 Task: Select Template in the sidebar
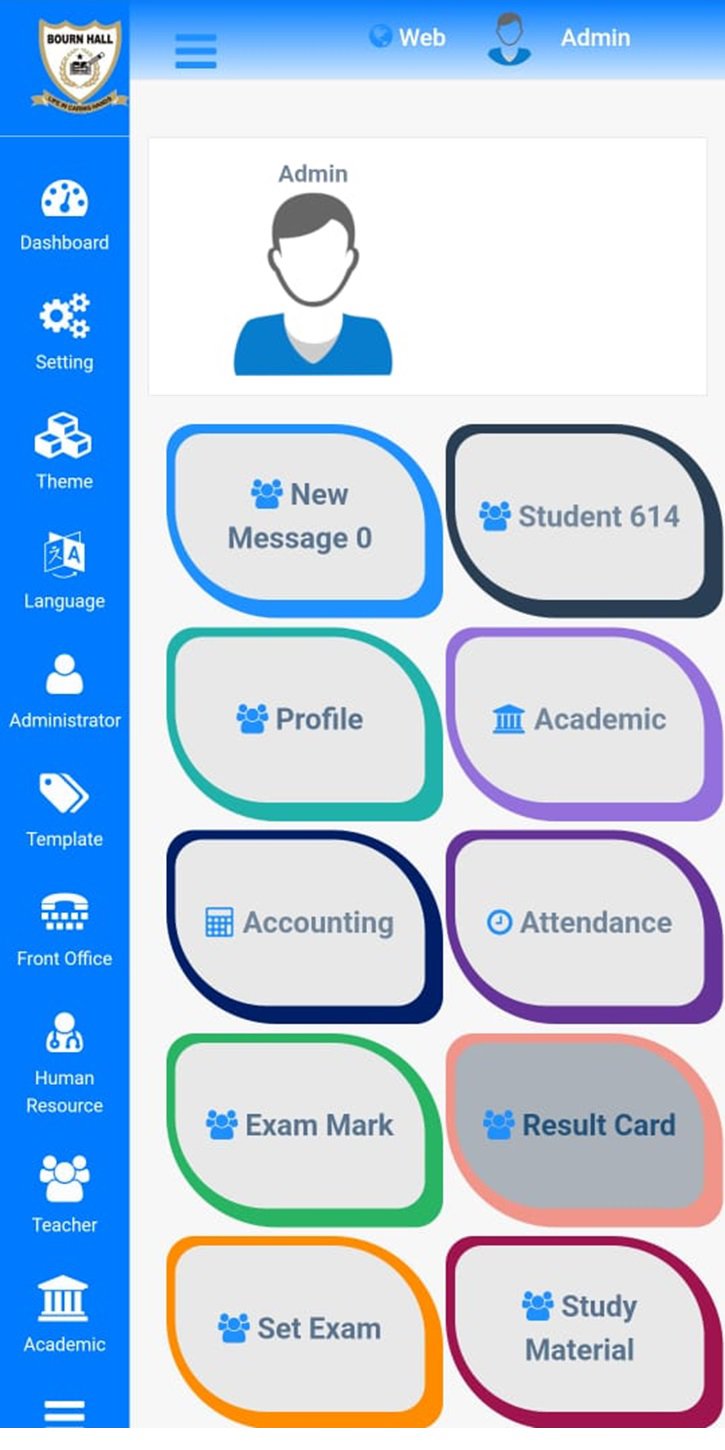tap(64, 810)
